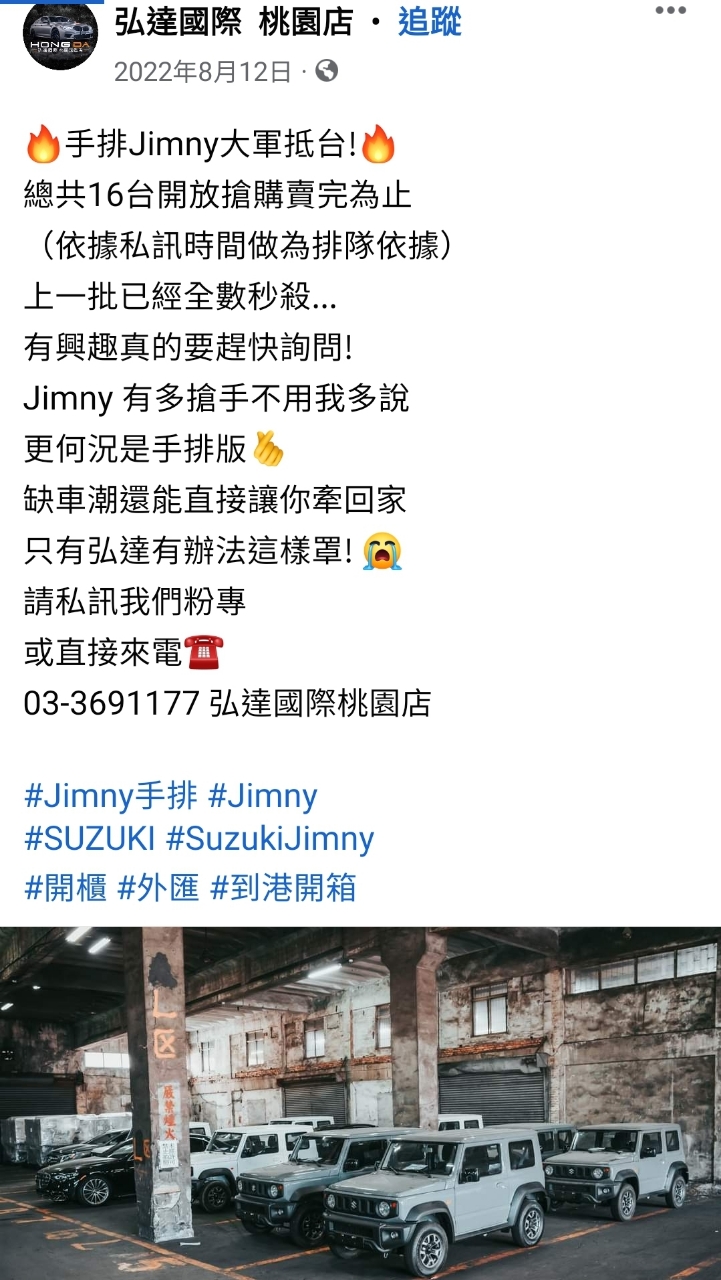Viewport: 721px width, 1280px height.
Task: Open hashtag #開櫃
Action: pyautogui.click(x=65, y=887)
